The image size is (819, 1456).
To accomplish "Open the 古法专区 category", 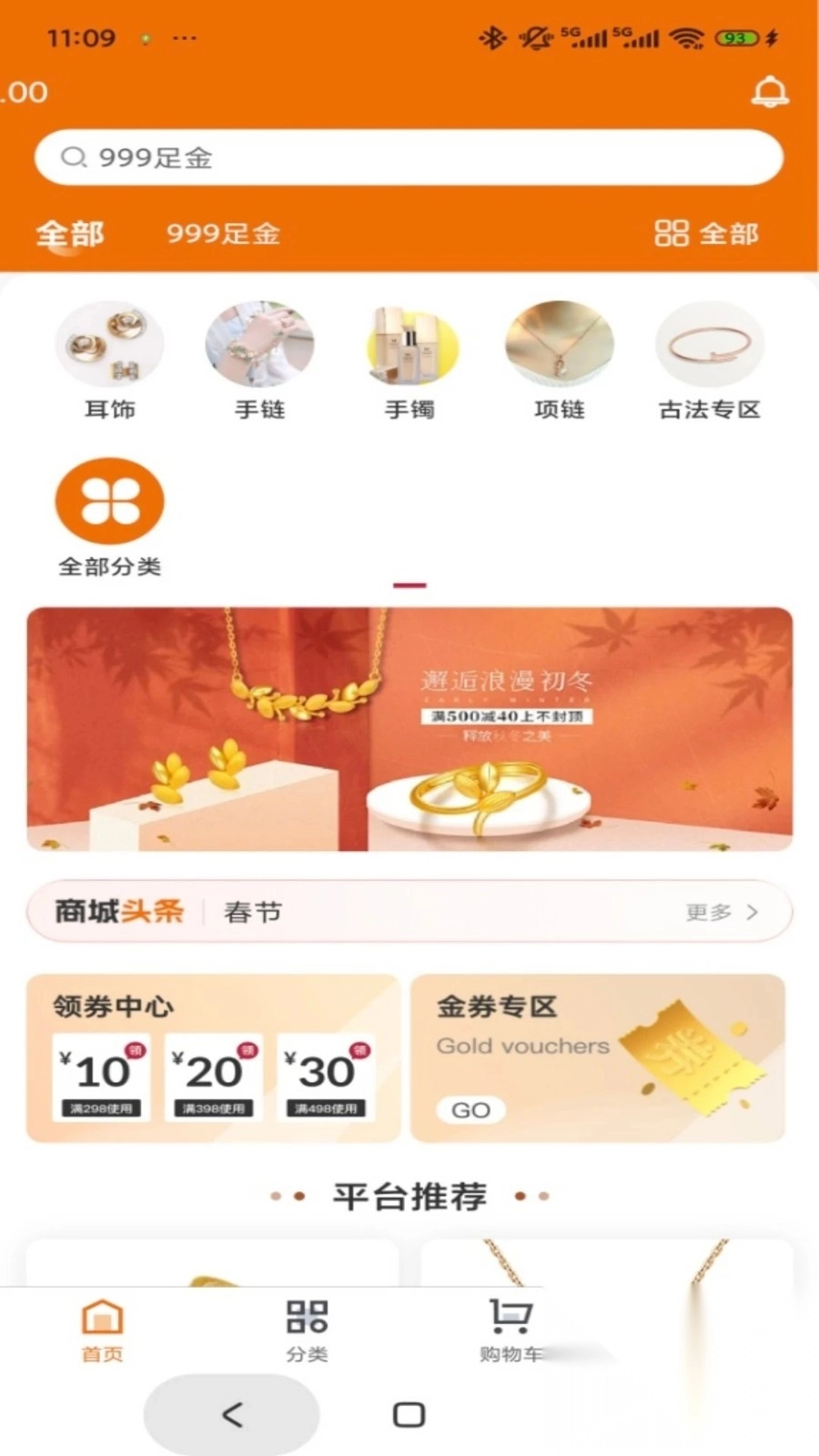I will (709, 361).
